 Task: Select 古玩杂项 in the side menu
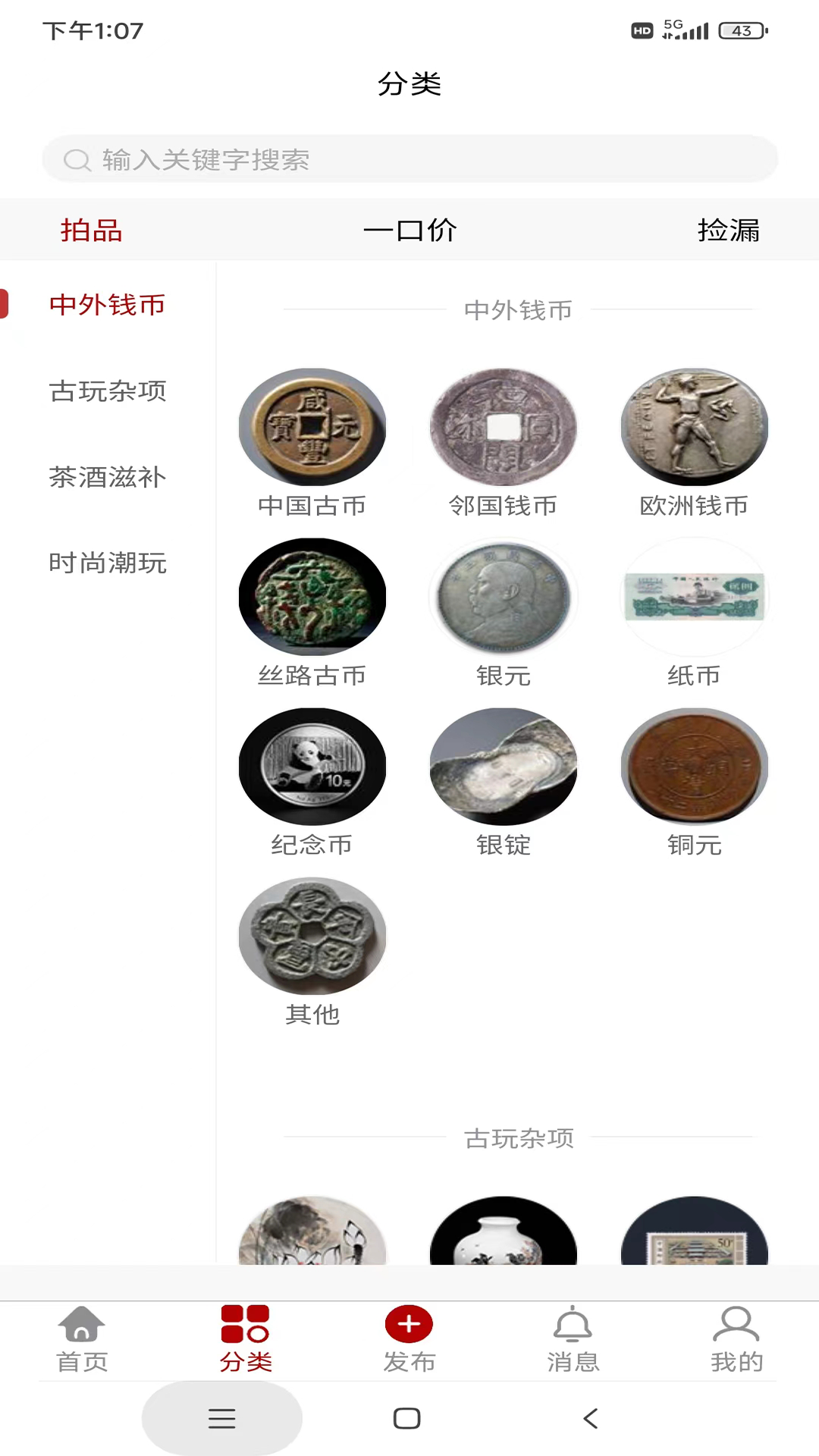tap(108, 391)
